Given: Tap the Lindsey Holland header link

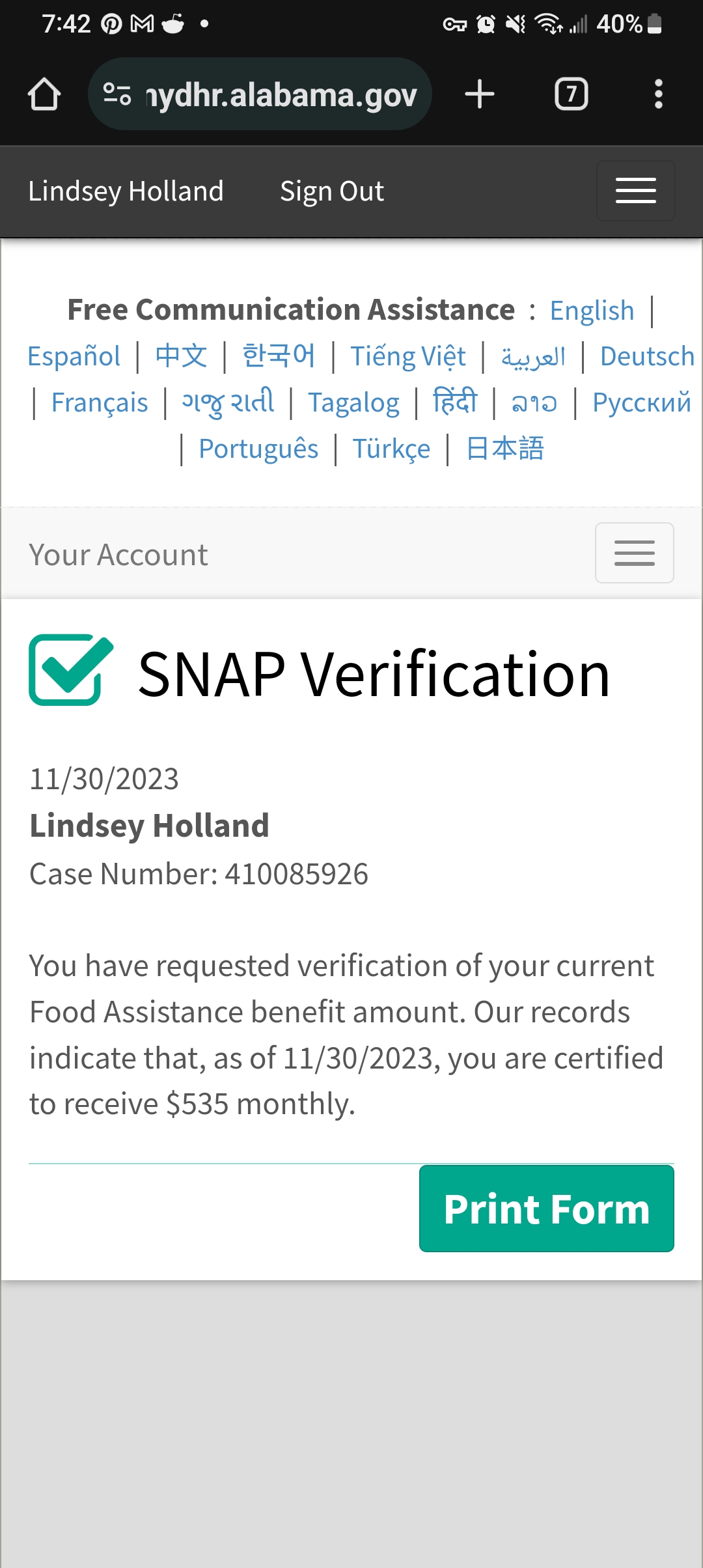Looking at the screenshot, I should coord(126,191).
